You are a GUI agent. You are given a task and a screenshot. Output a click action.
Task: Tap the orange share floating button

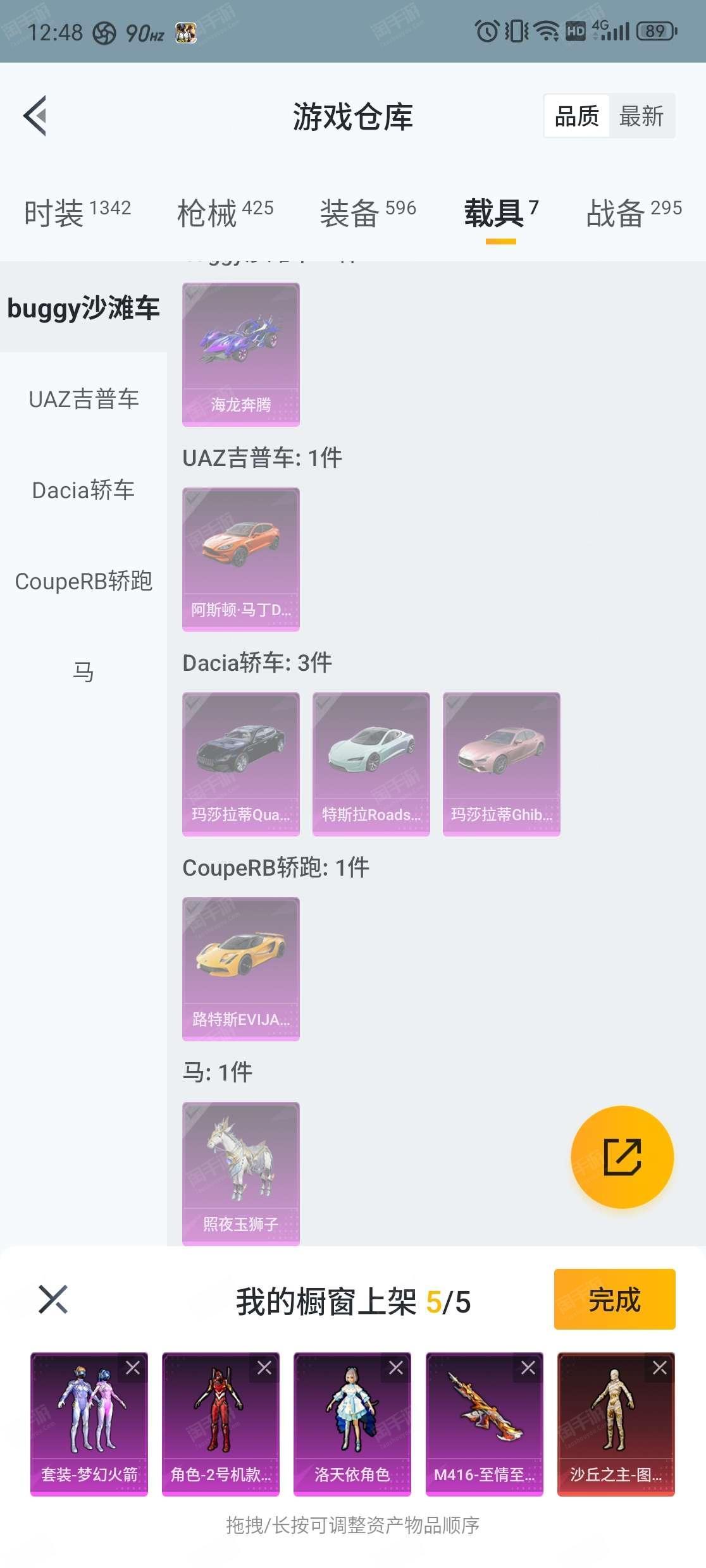click(622, 1157)
